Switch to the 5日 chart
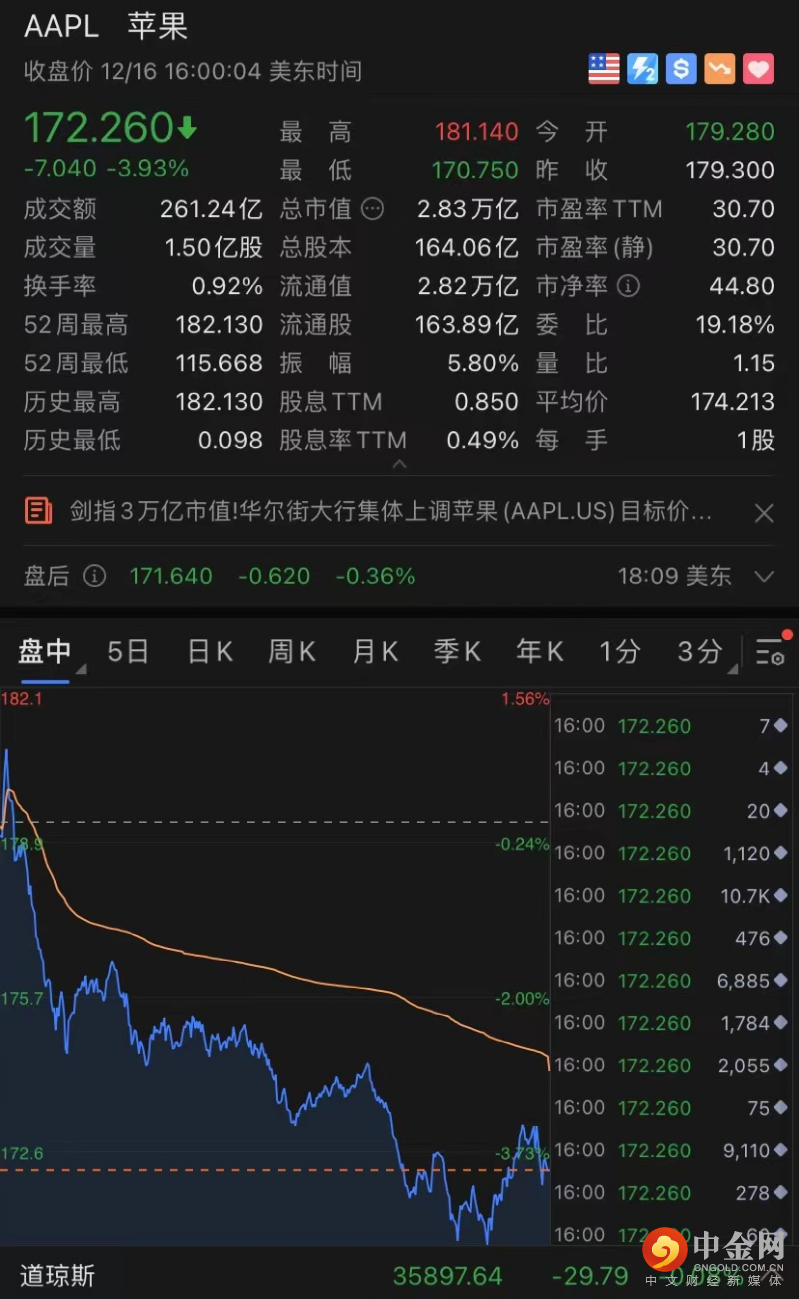Screen dimensions: 799x1299 [128, 652]
